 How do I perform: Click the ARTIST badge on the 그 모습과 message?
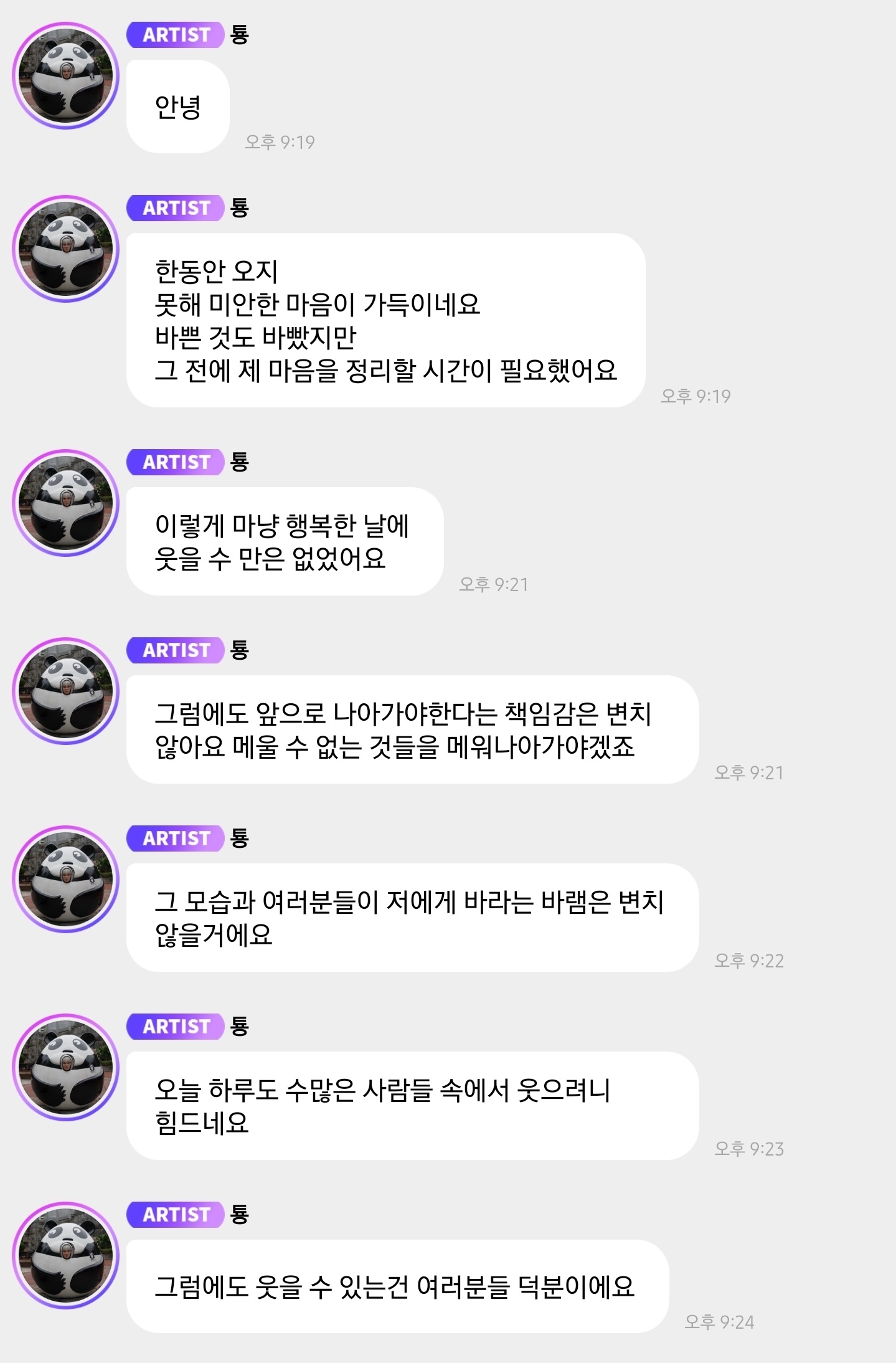point(176,838)
